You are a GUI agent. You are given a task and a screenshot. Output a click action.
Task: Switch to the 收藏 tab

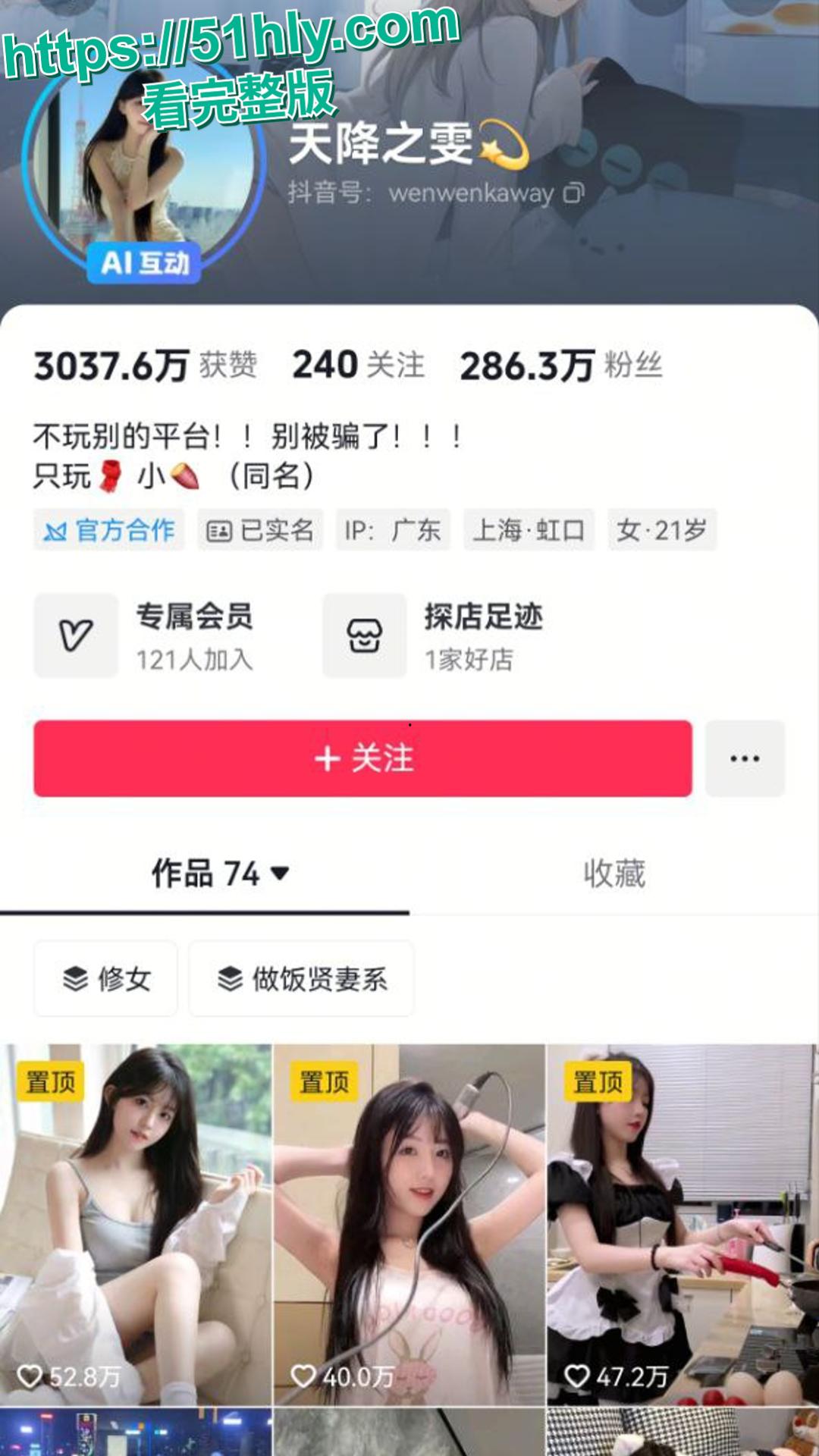[616, 874]
